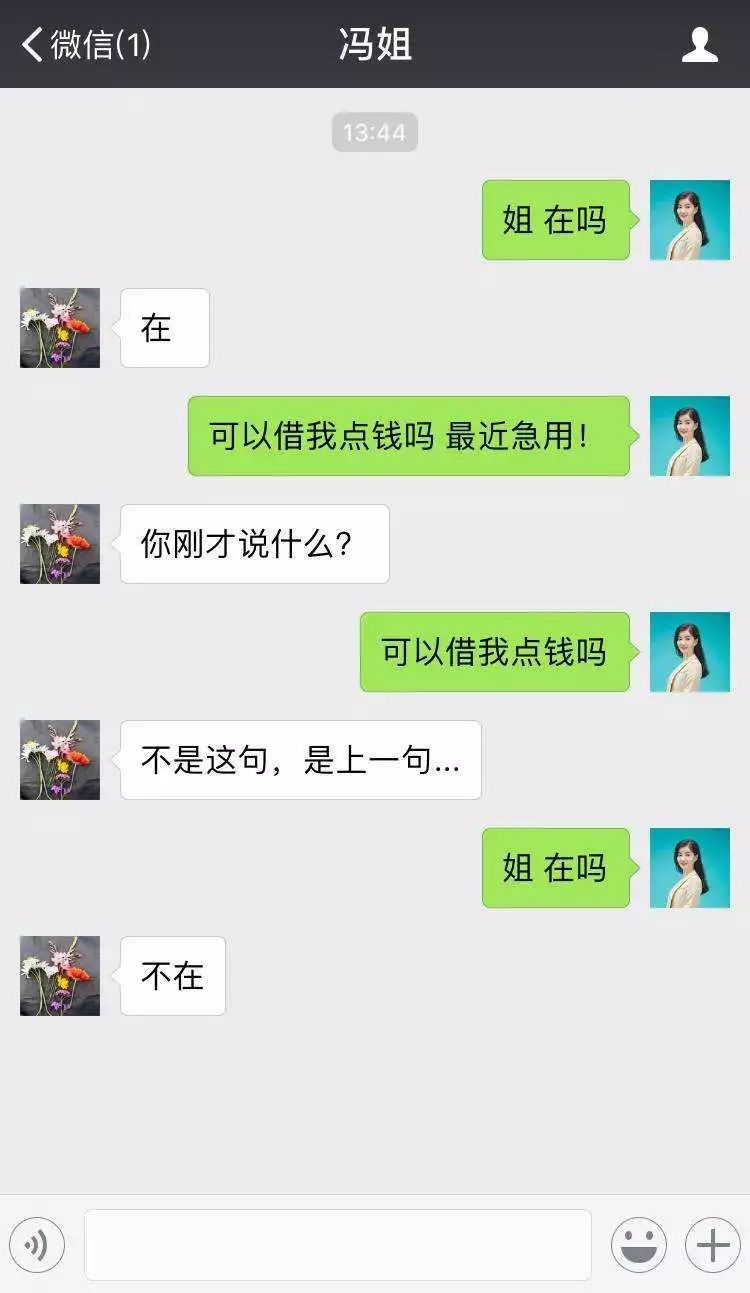
Task: Tap the reply bubble '在'
Action: point(164,328)
